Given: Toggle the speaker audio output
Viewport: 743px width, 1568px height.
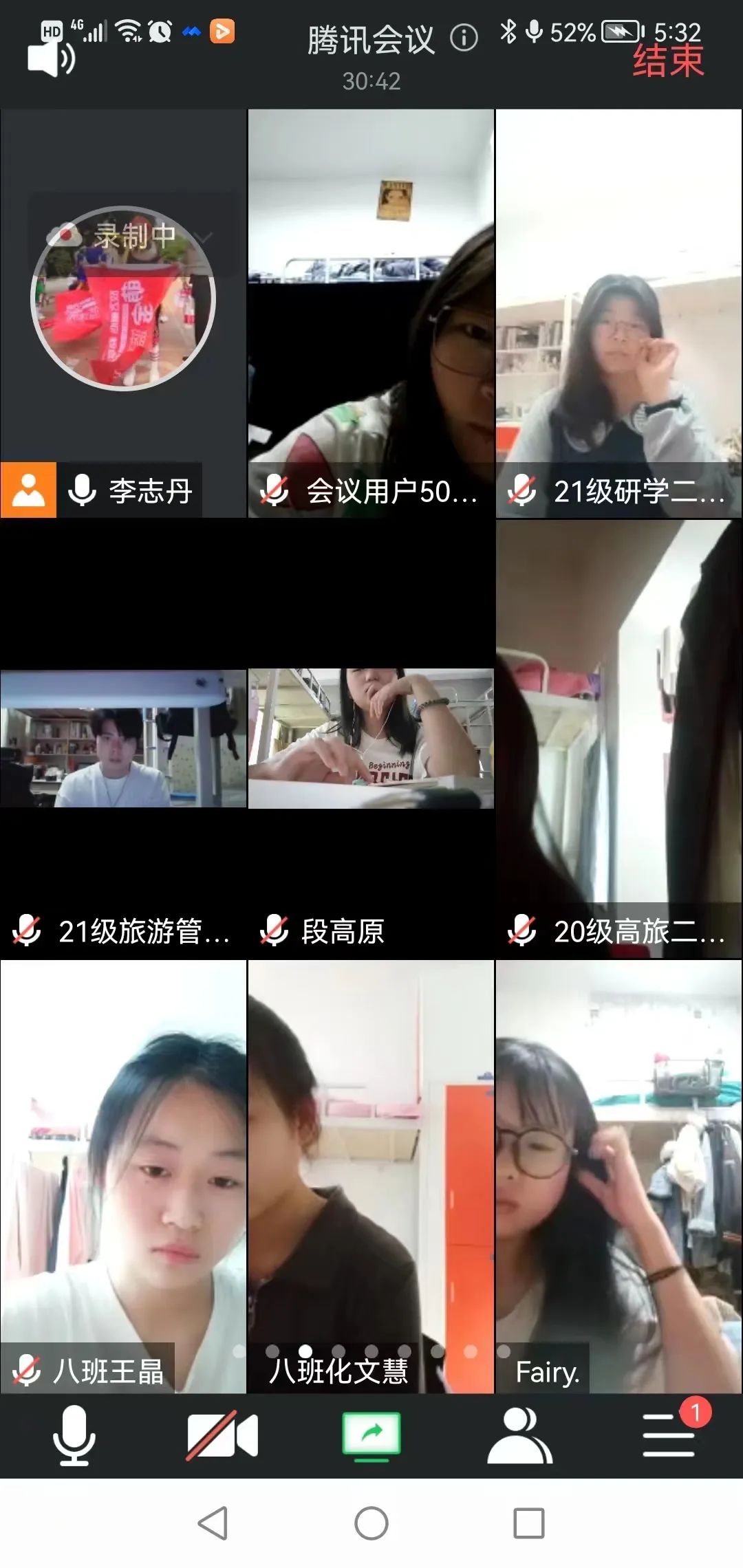Looking at the screenshot, I should (x=50, y=59).
